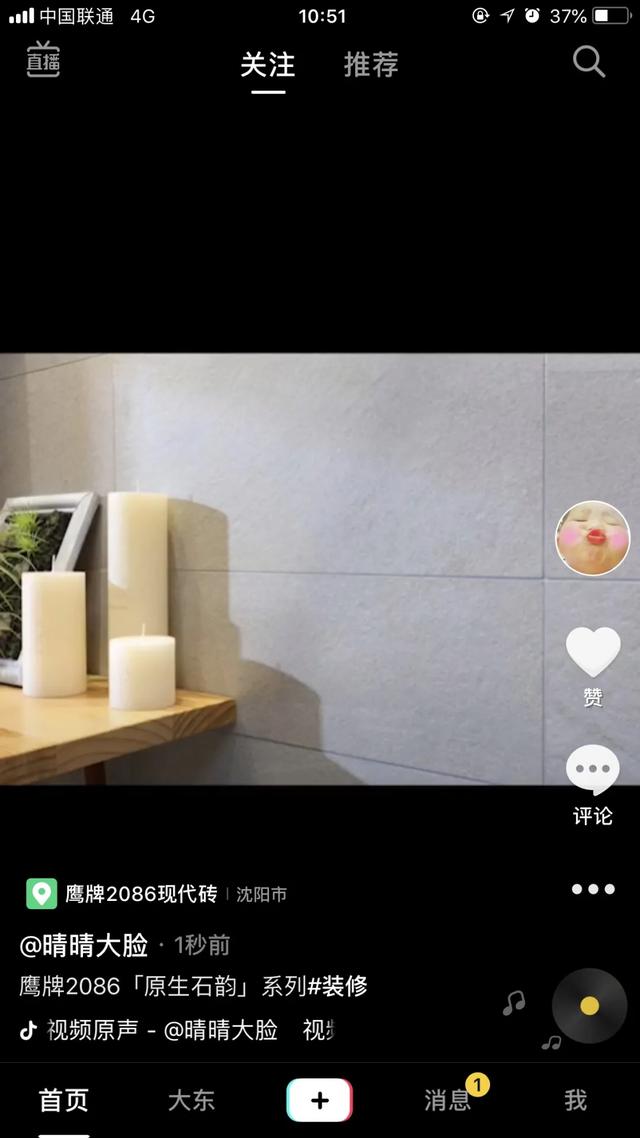Viewport: 640px width, 1138px height.
Task: Go to the 首页 home tab
Action: tap(64, 1101)
